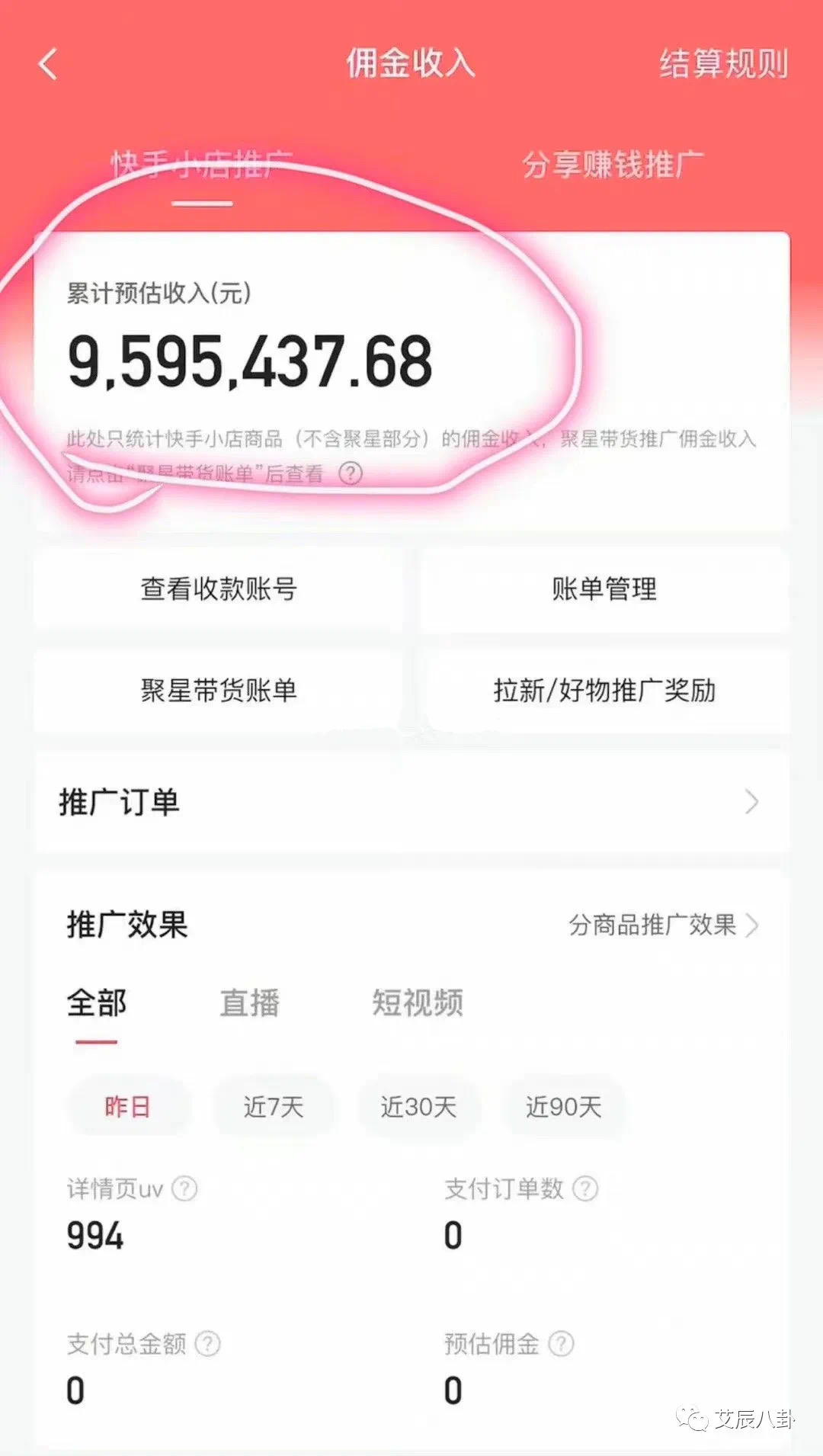Go back from 佣金收入 page

pyautogui.click(x=48, y=64)
